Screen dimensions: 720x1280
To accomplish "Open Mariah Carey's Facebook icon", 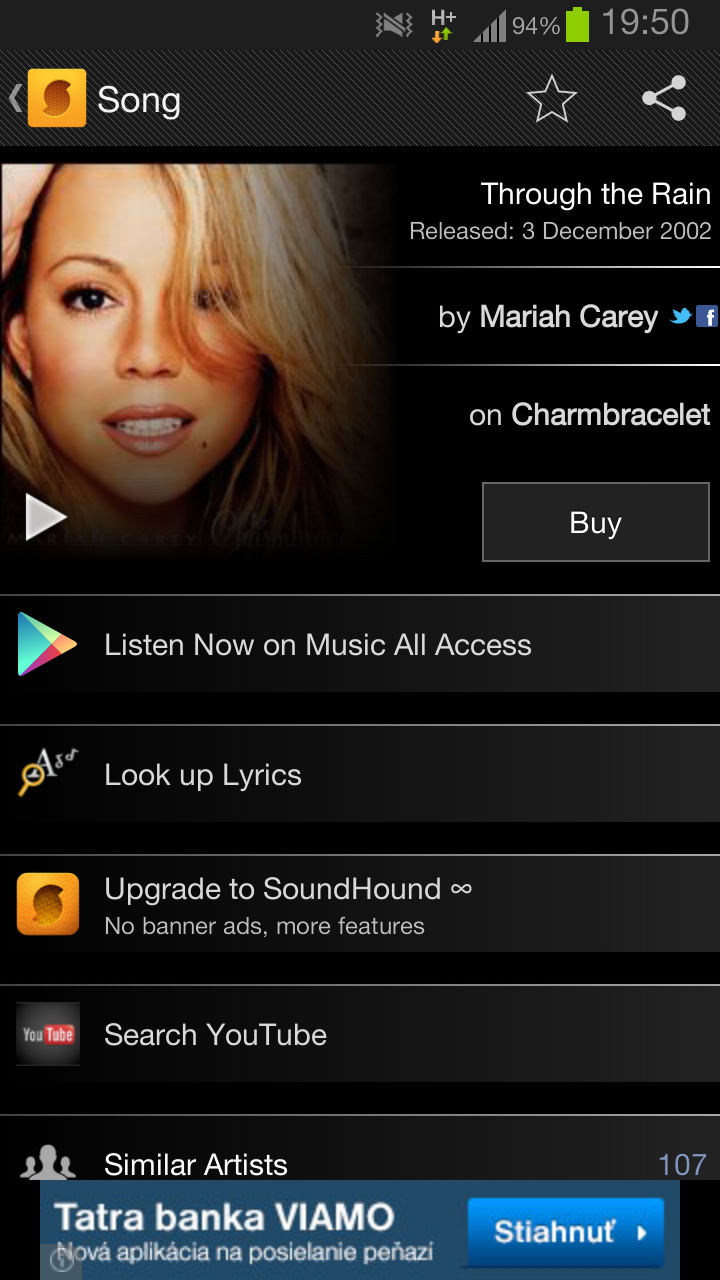I will click(707, 317).
